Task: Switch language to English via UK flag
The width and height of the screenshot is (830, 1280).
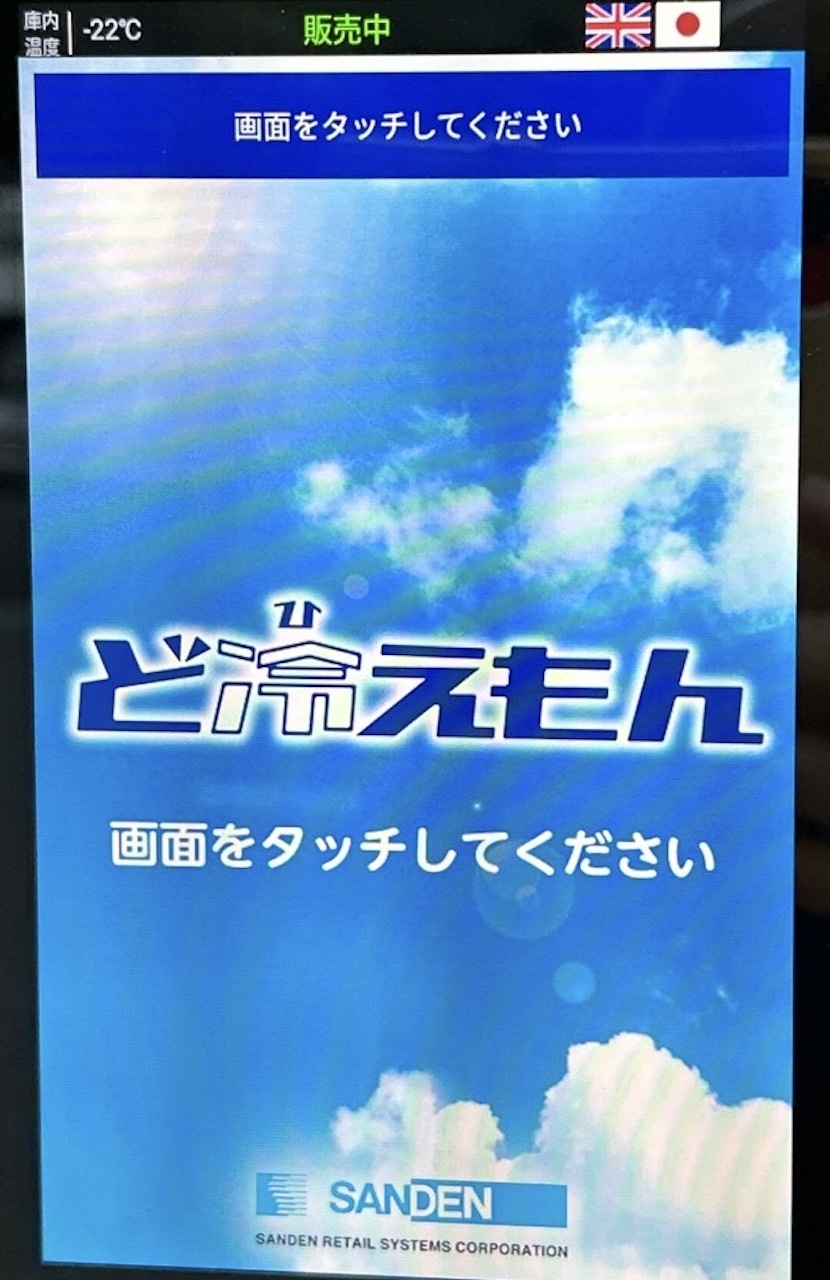Action: coord(618,26)
